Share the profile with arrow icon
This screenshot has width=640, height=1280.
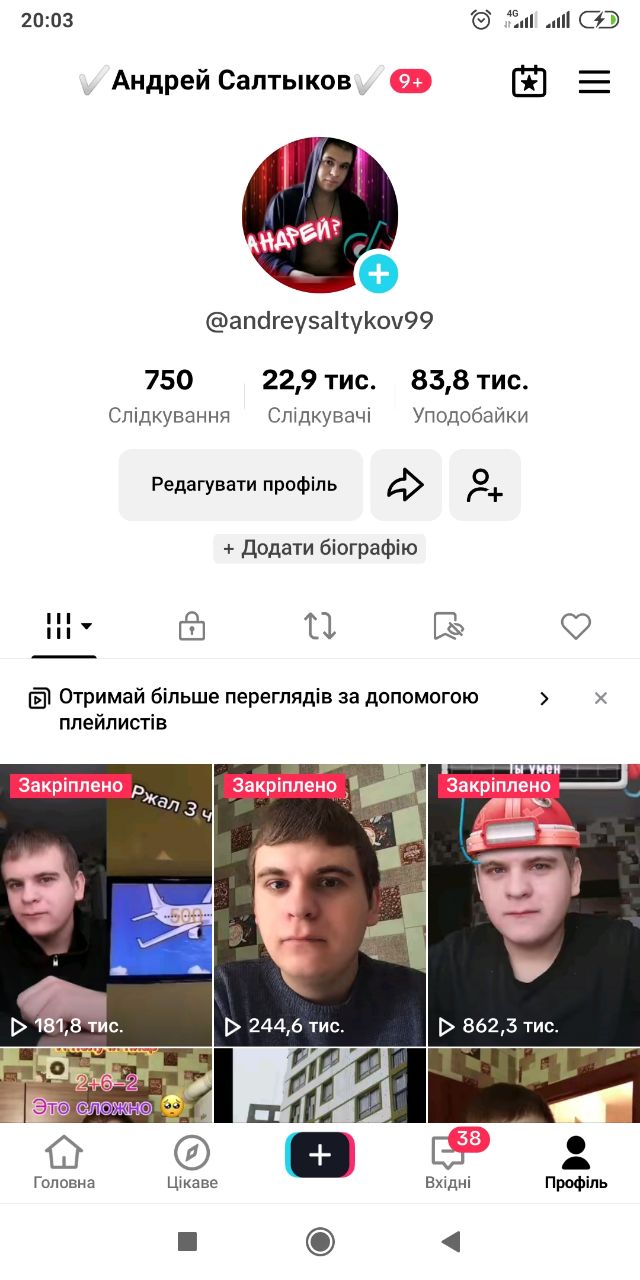pyautogui.click(x=406, y=485)
